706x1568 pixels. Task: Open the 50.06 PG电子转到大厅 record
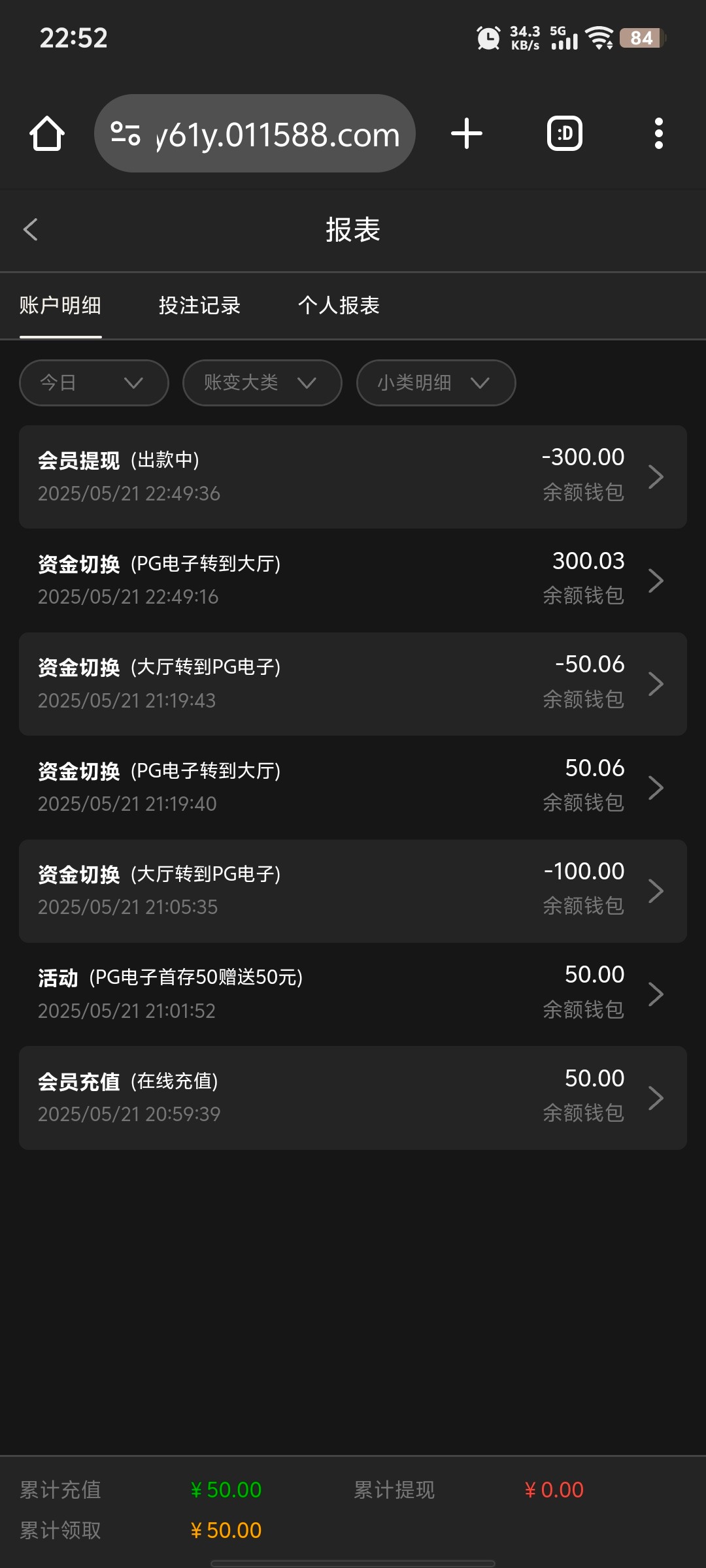click(x=353, y=787)
